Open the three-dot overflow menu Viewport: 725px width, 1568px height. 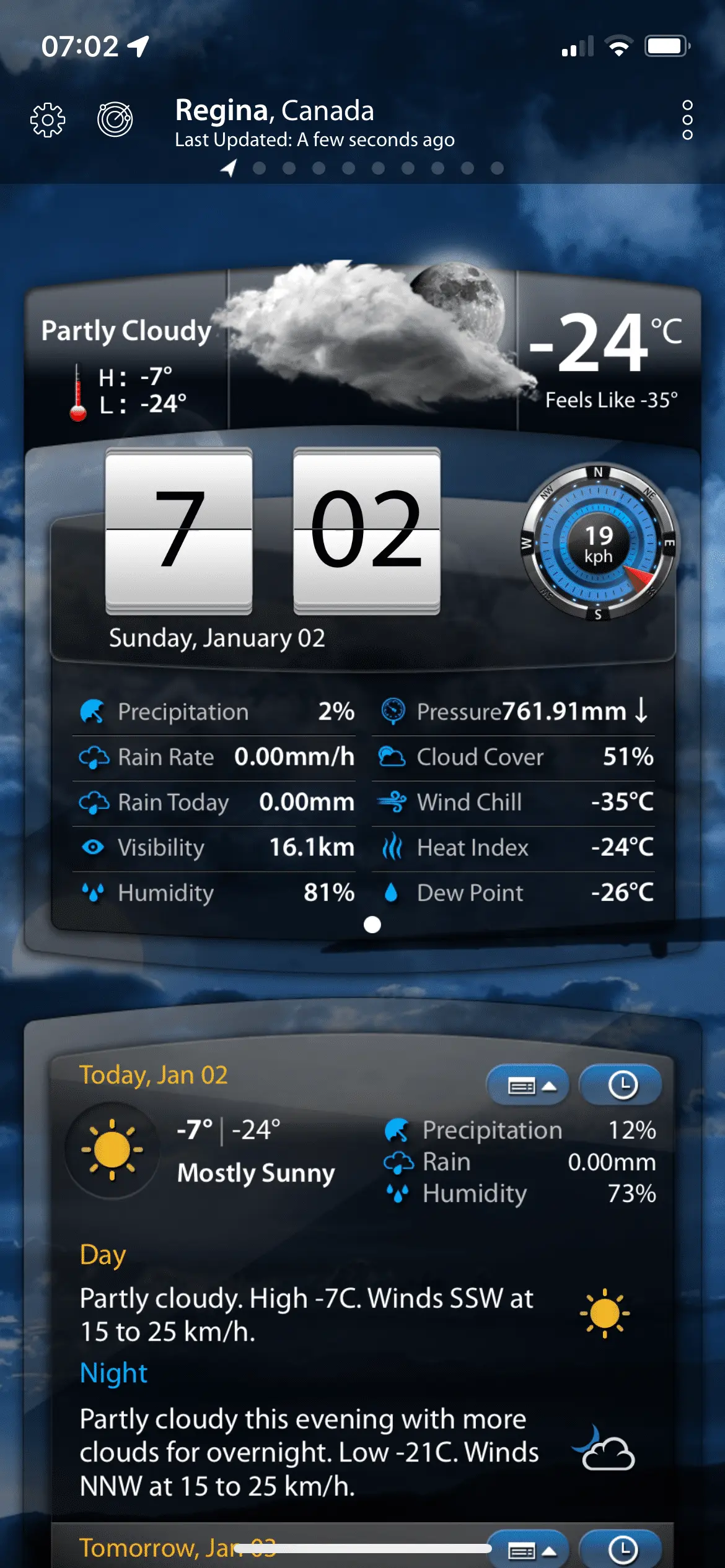pos(687,120)
